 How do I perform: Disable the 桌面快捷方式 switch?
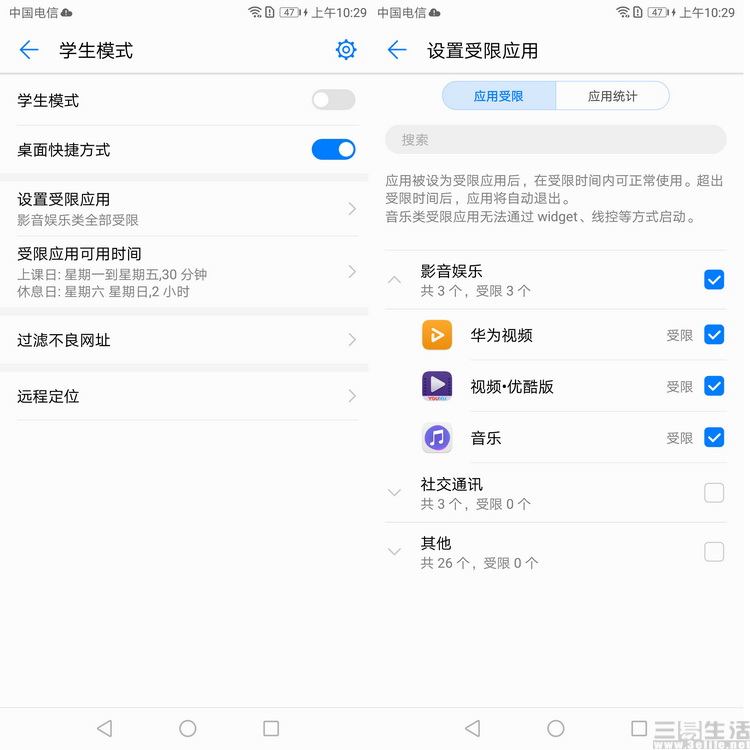point(333,149)
